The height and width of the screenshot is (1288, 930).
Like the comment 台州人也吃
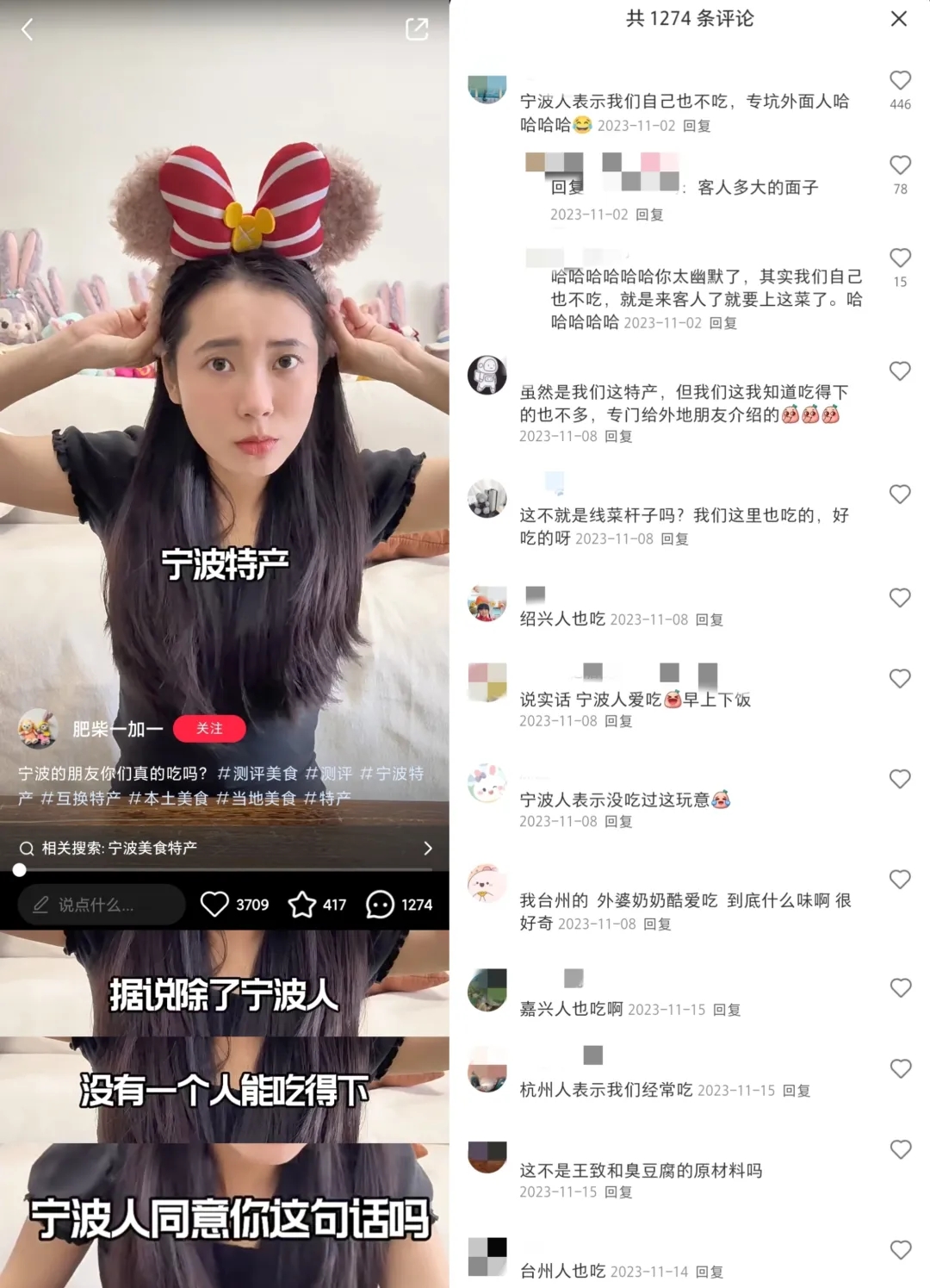click(900, 1249)
